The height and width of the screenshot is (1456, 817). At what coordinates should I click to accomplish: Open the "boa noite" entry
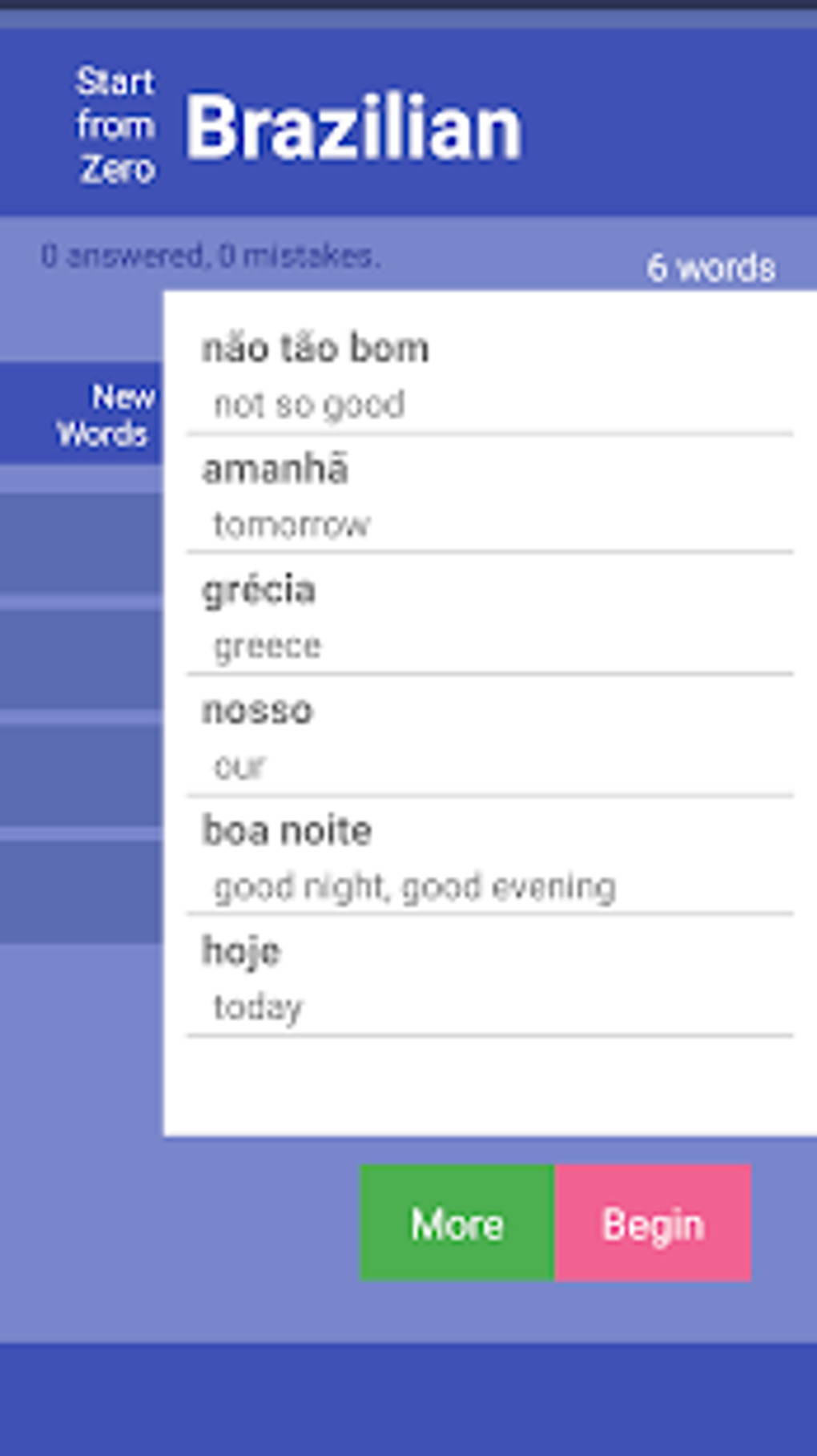pyautogui.click(x=489, y=857)
